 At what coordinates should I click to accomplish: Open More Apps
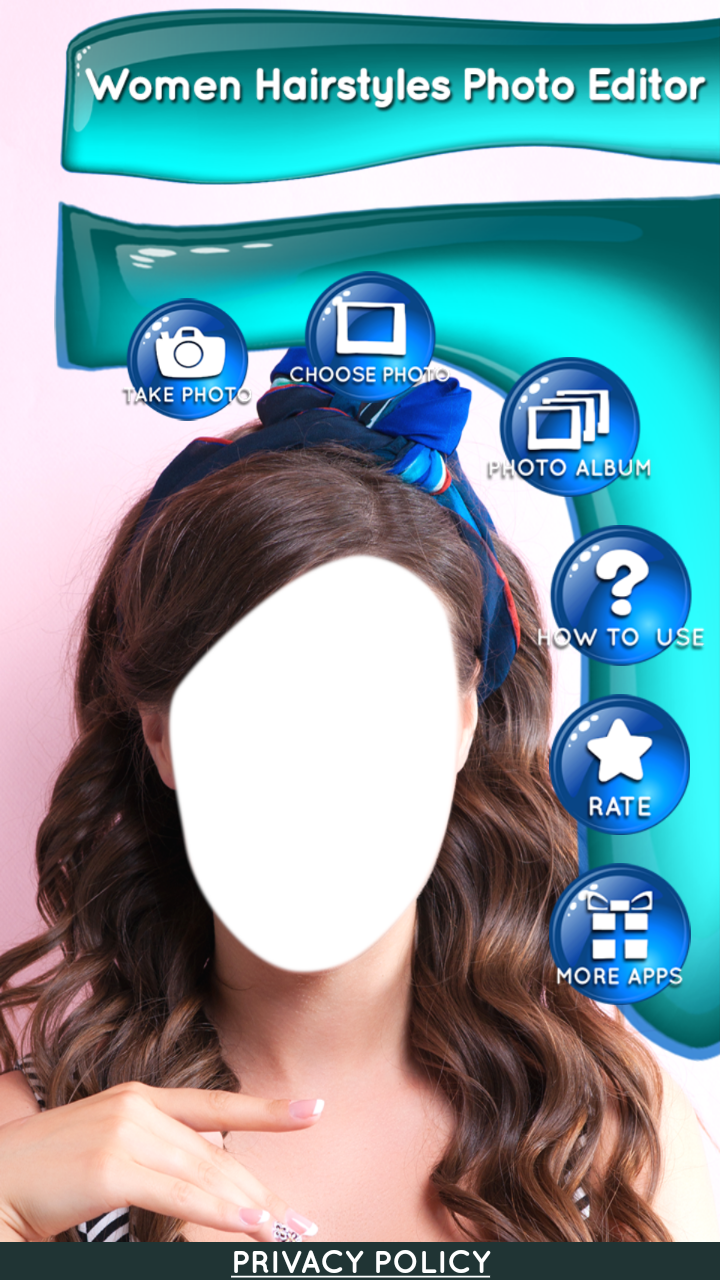coord(620,933)
